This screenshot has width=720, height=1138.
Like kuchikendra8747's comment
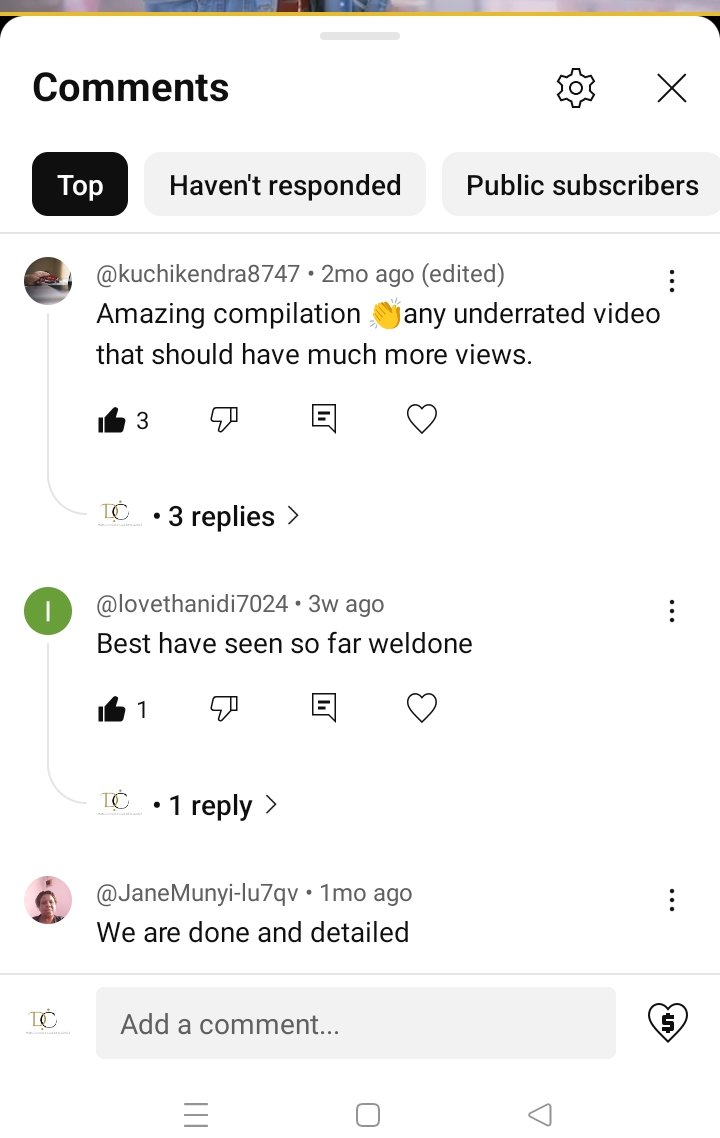coord(112,420)
